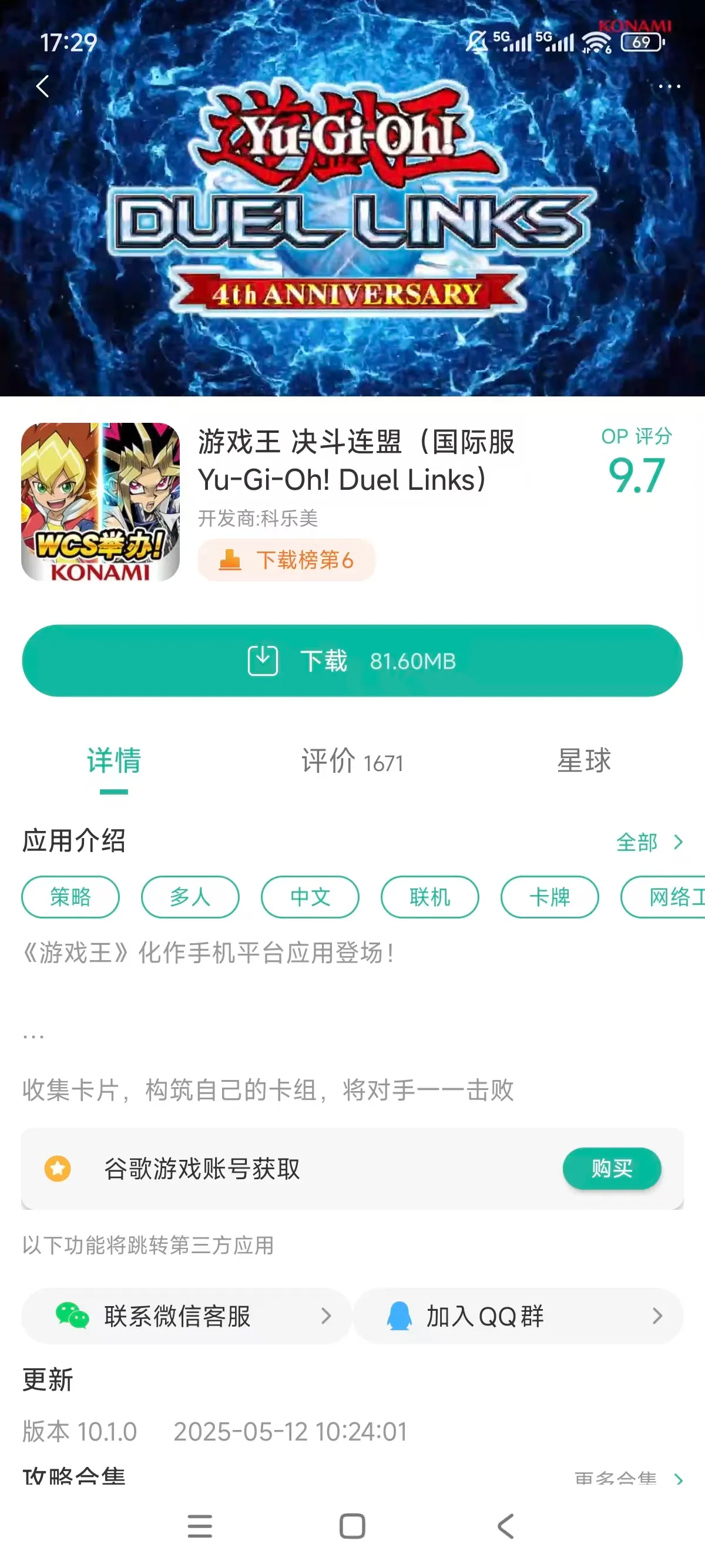
Task: Tap the 下载 81.60MB download button
Action: [352, 661]
